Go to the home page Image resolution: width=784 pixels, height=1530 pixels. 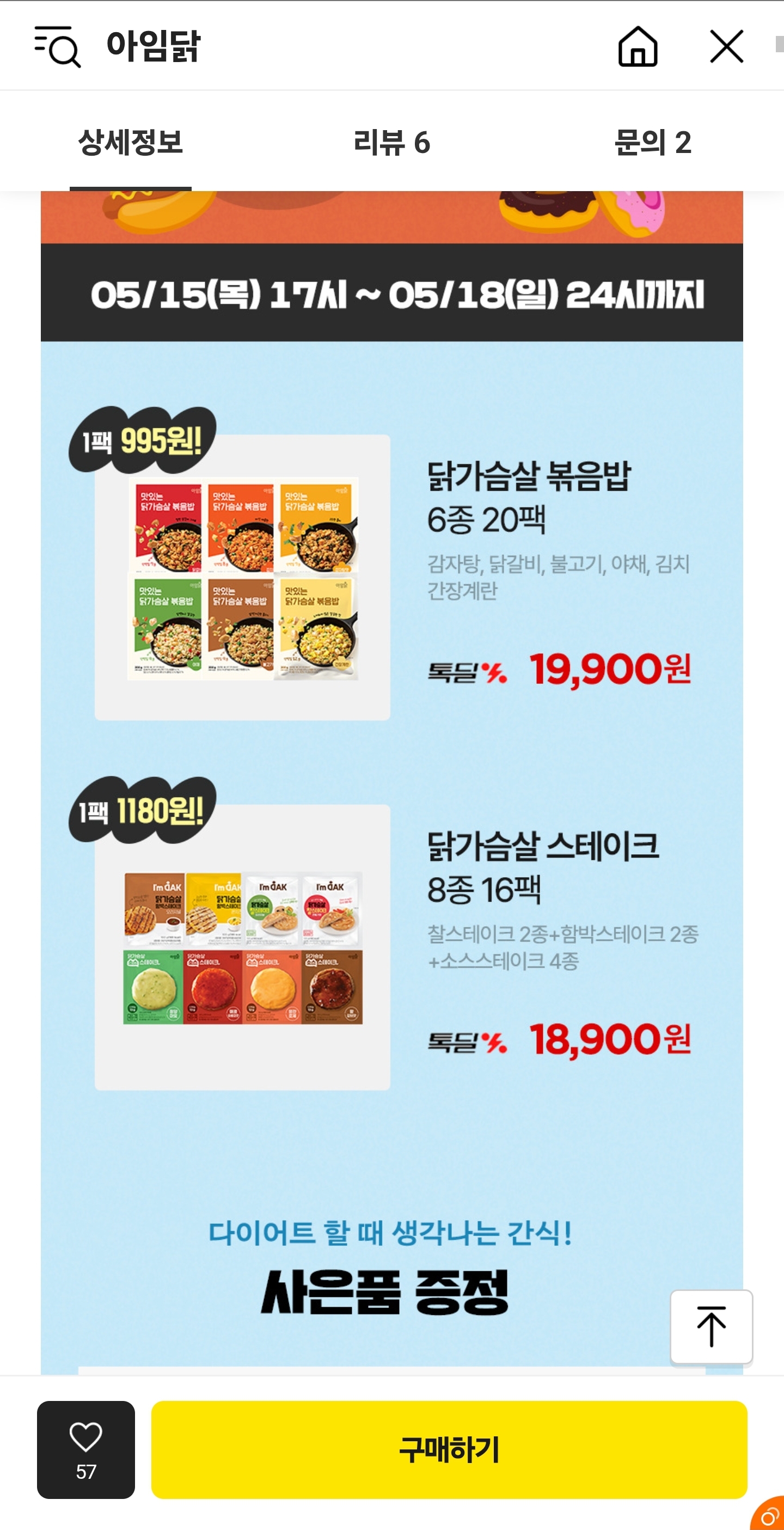(638, 46)
